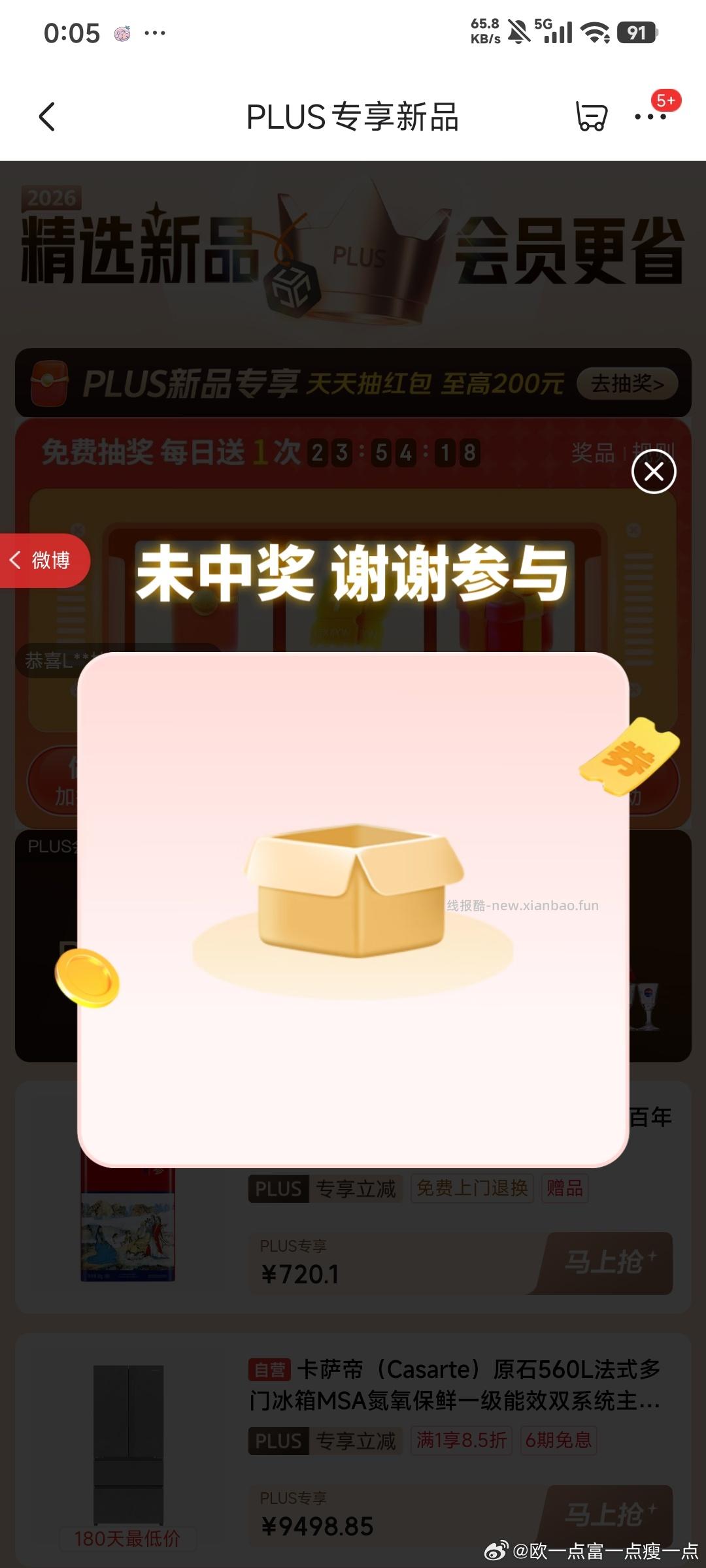Close the 未中奖 popup with the X

click(656, 472)
